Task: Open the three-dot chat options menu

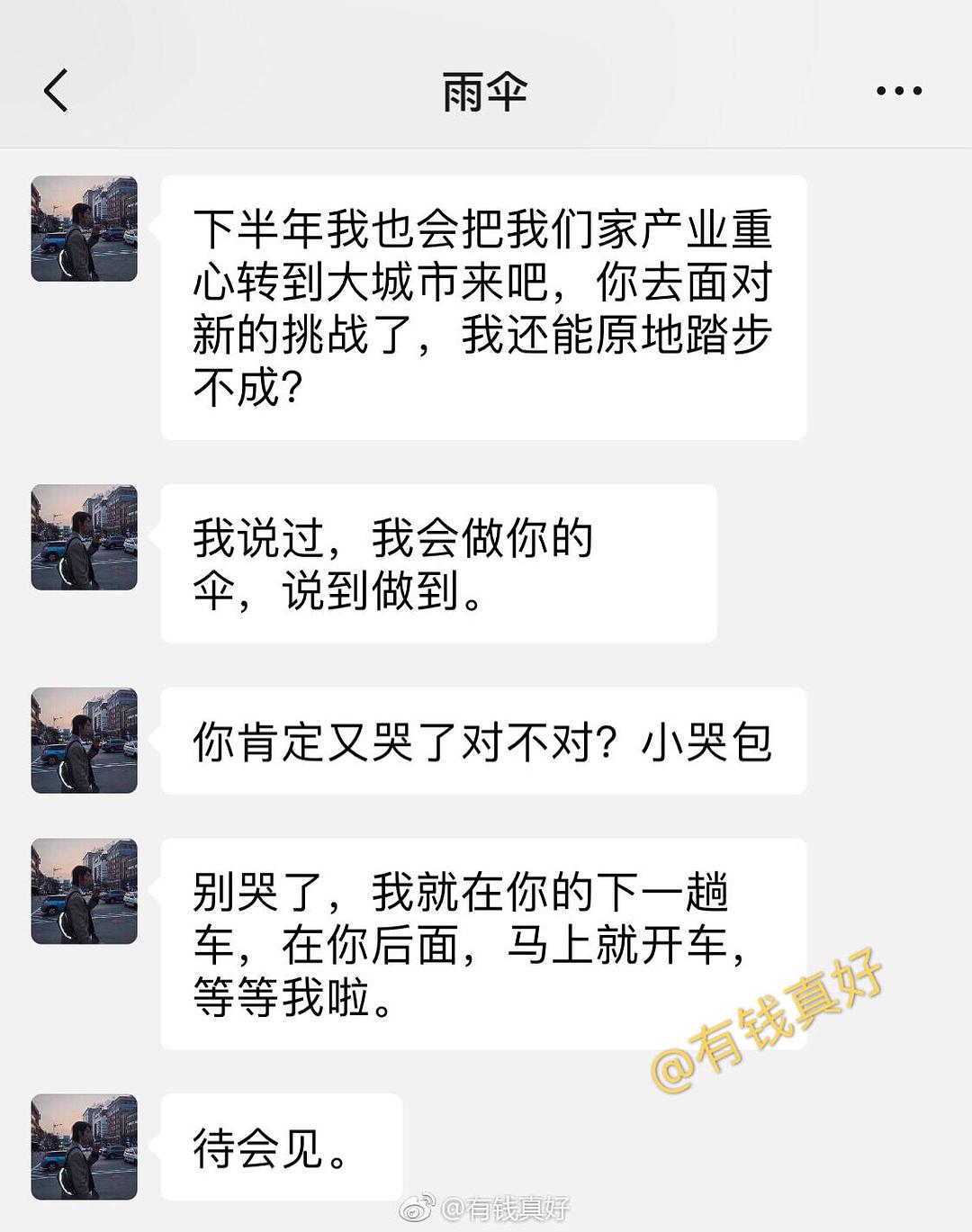Action: coord(898,91)
